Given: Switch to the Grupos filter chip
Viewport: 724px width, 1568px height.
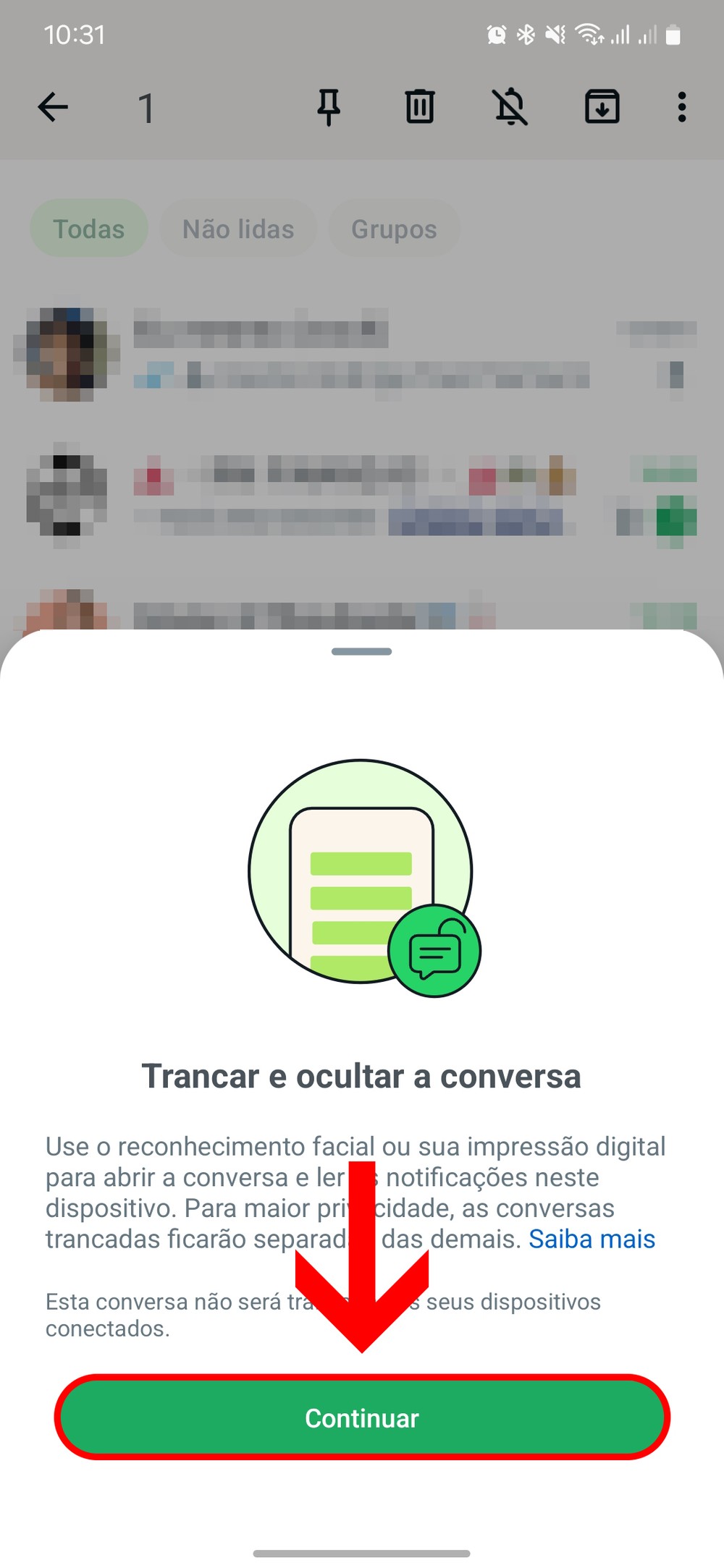Looking at the screenshot, I should click(394, 229).
